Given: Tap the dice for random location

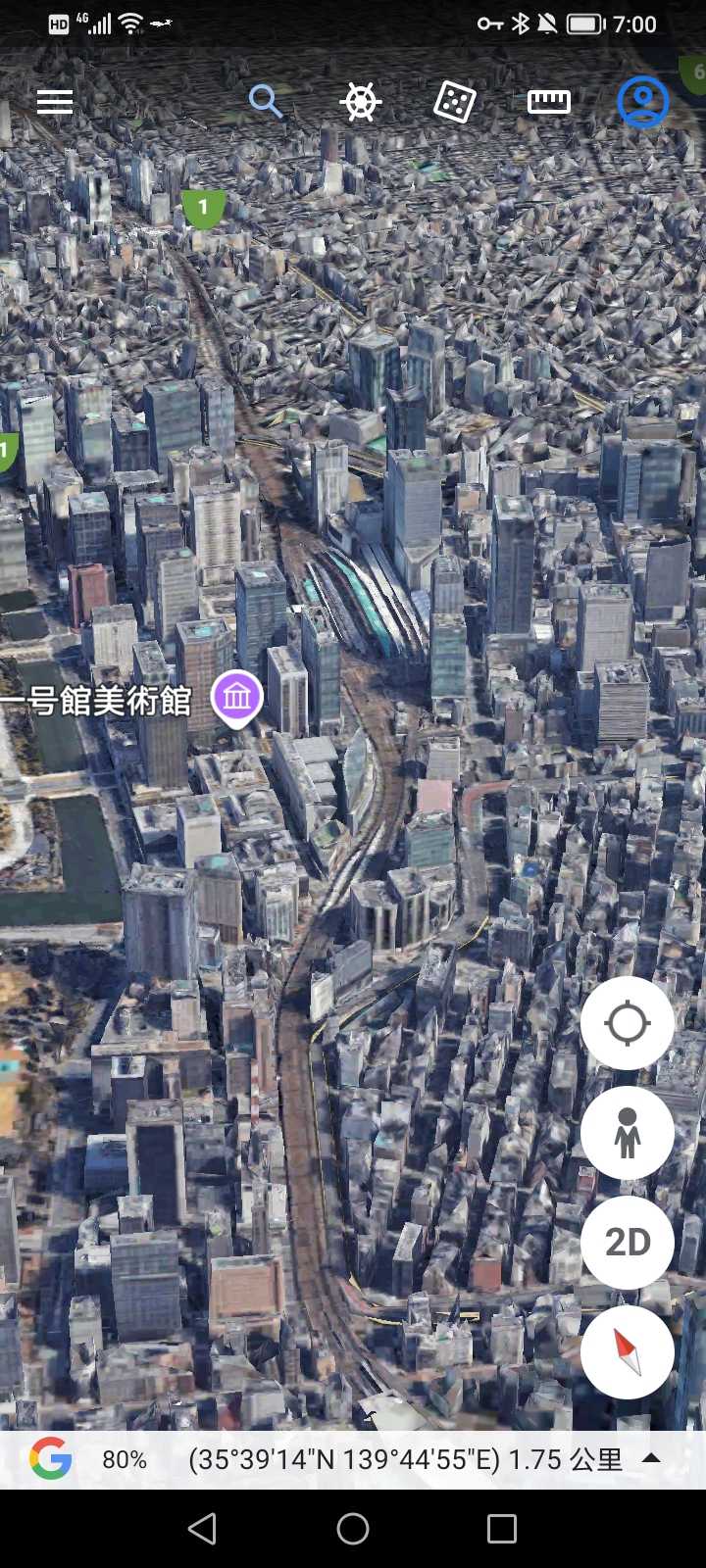Looking at the screenshot, I should (454, 102).
